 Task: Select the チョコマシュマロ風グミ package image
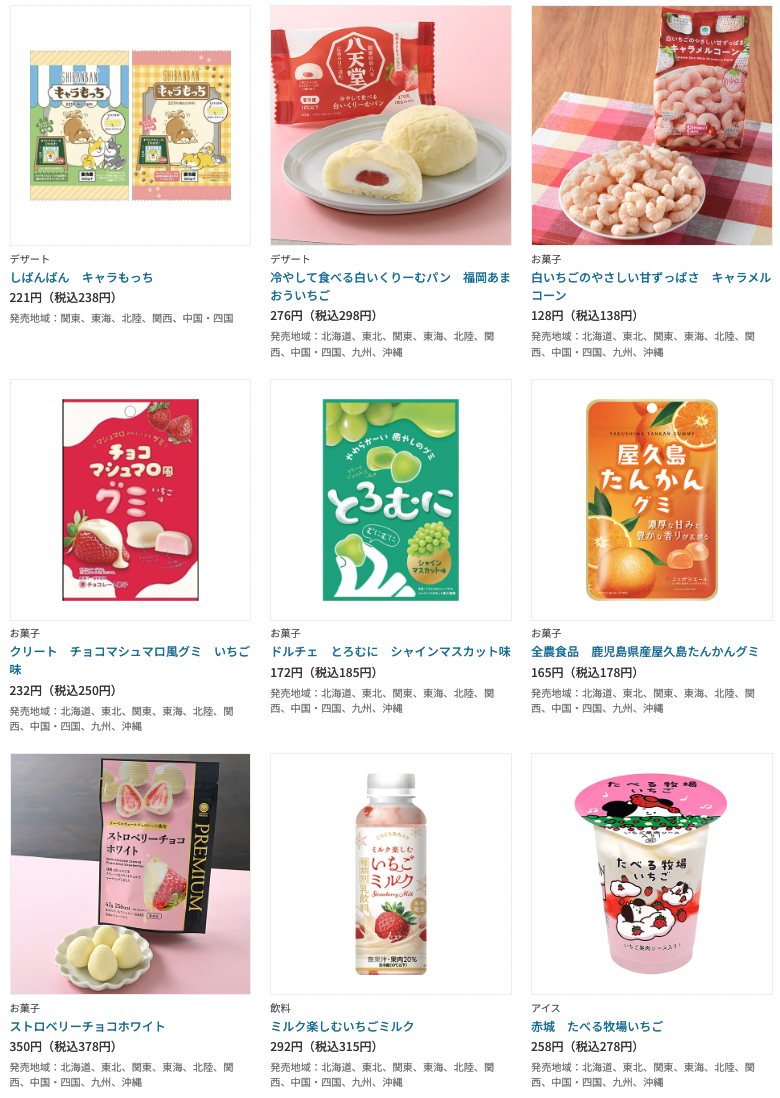(x=130, y=500)
